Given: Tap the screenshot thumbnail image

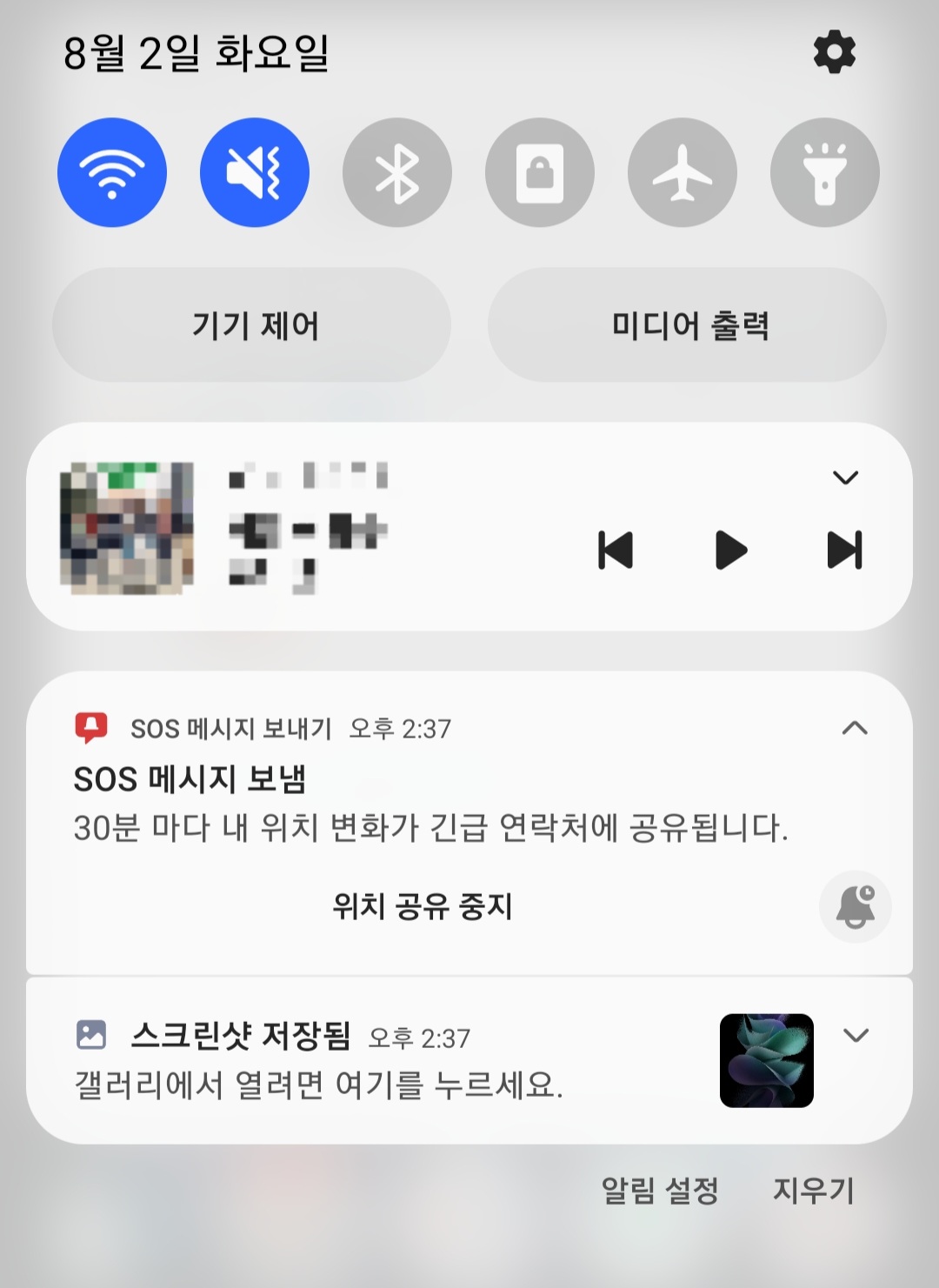Looking at the screenshot, I should 766,1060.
